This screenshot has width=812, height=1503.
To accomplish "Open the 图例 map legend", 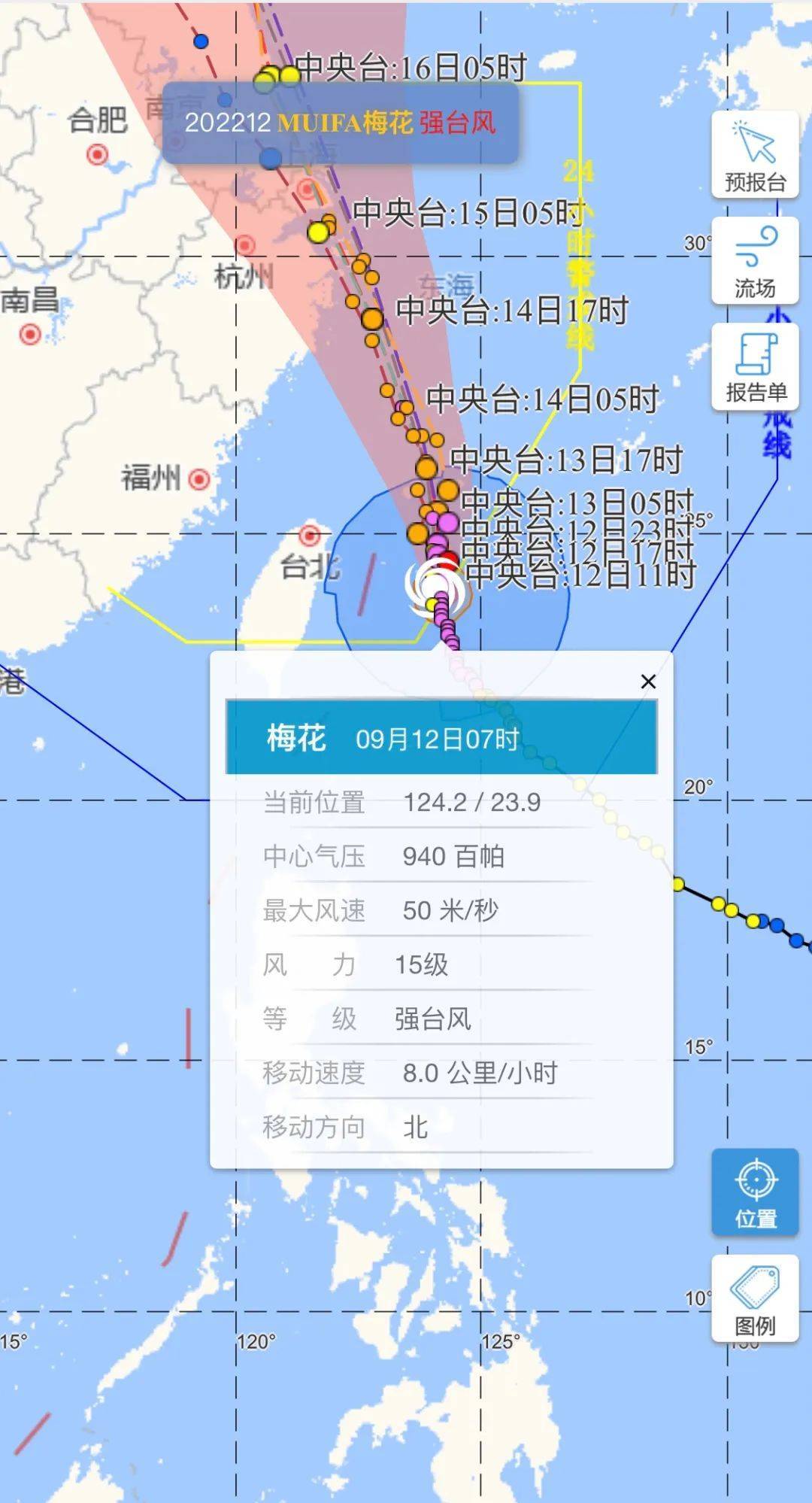I will tap(755, 1298).
